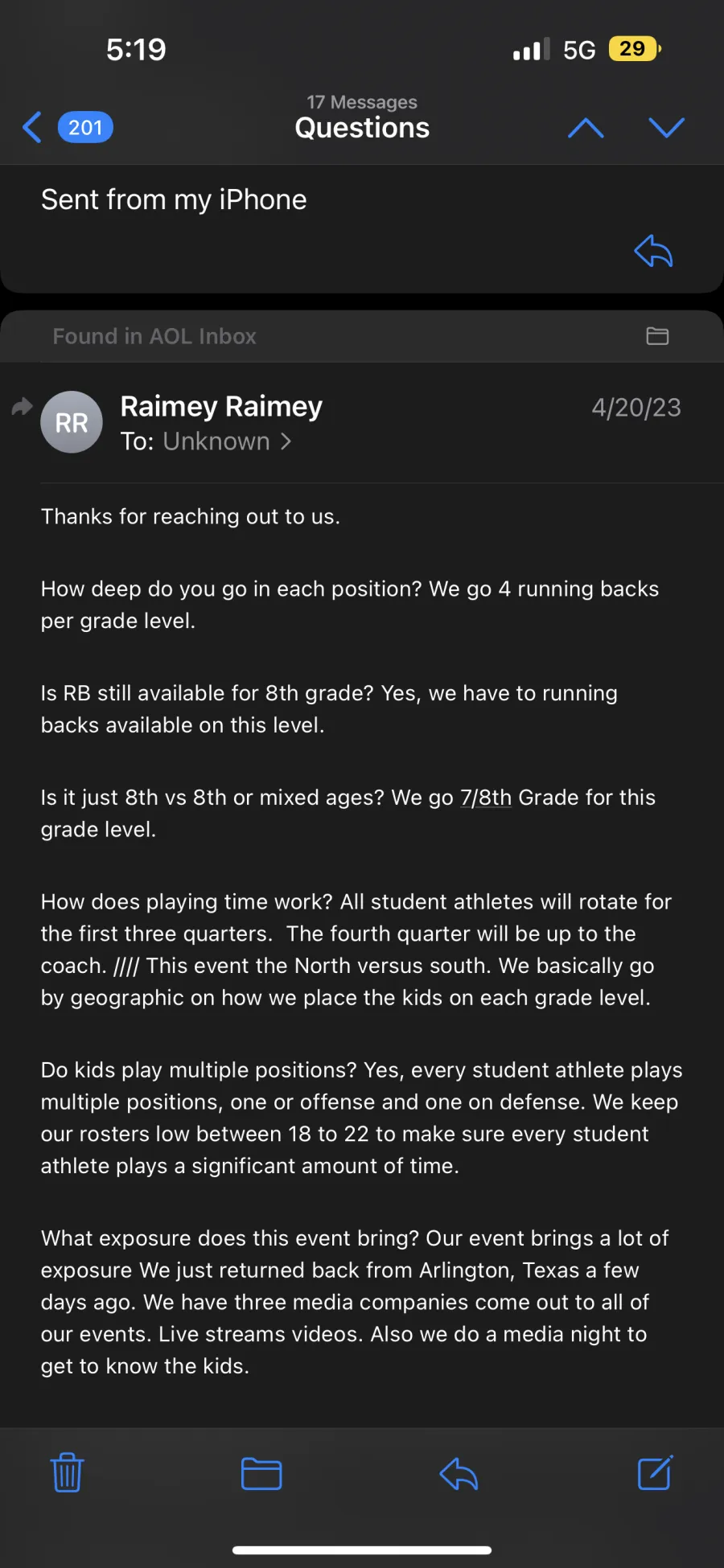Compose a new email
This screenshot has width=724, height=1568.
tap(655, 1473)
